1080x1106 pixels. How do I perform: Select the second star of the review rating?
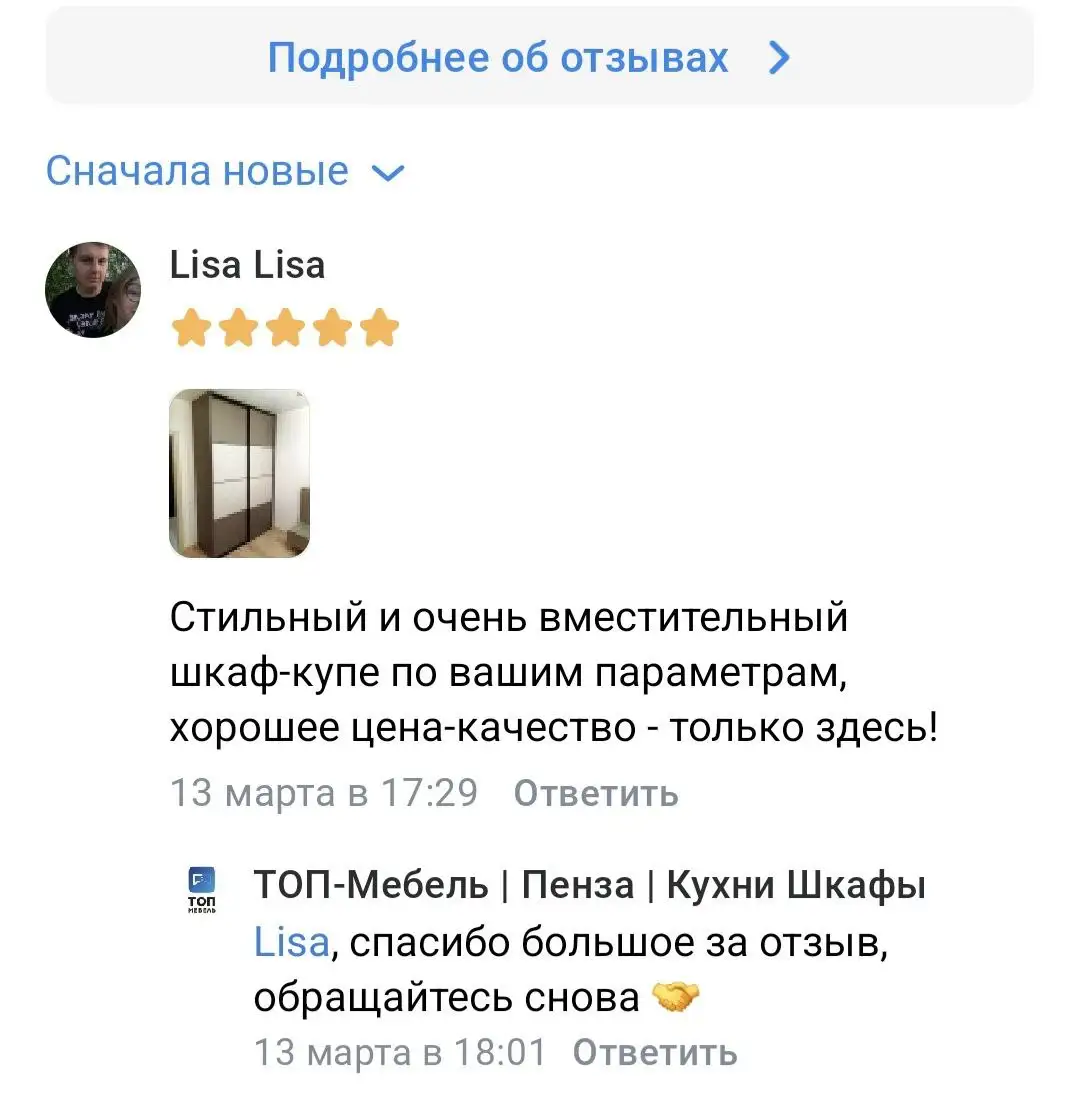[x=238, y=325]
